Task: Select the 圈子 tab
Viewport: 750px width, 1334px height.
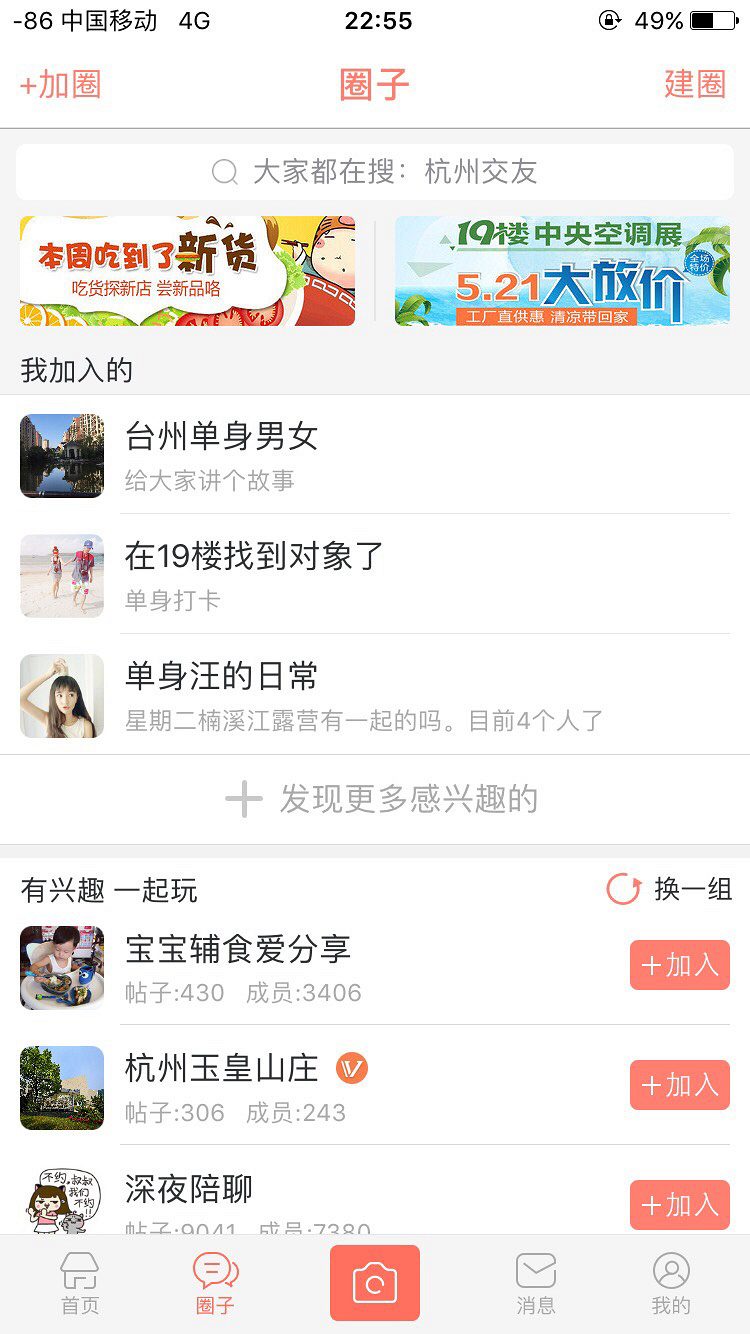Action: click(x=215, y=1284)
